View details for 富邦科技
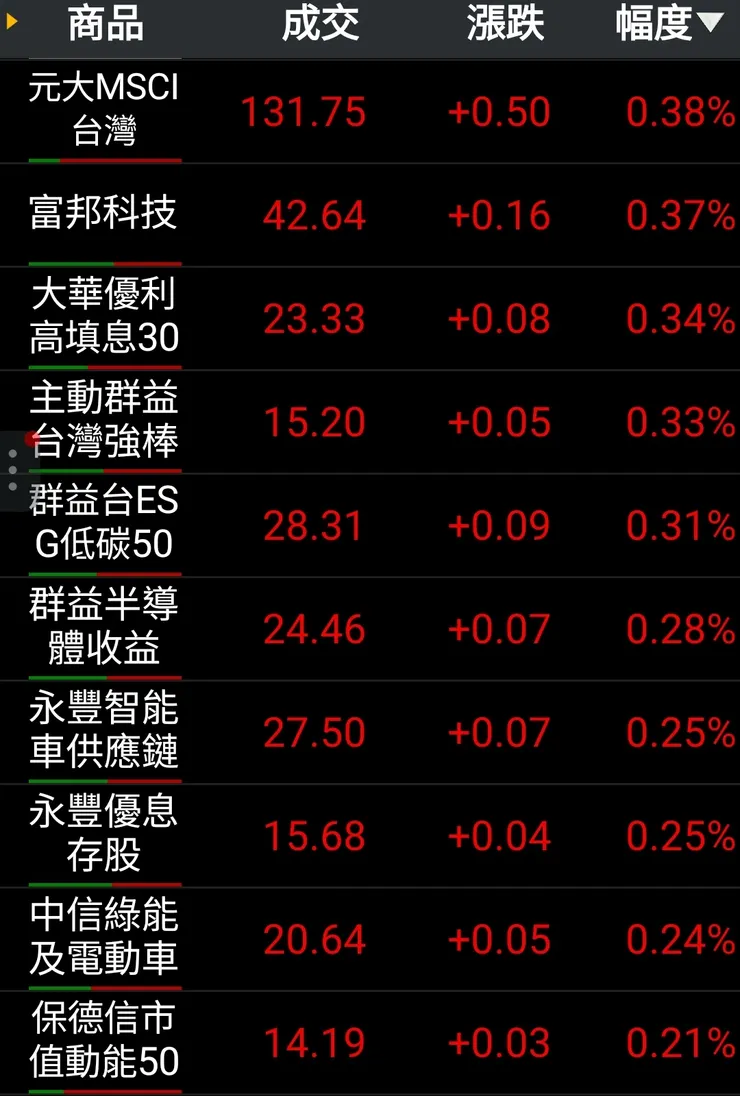 [104, 214]
